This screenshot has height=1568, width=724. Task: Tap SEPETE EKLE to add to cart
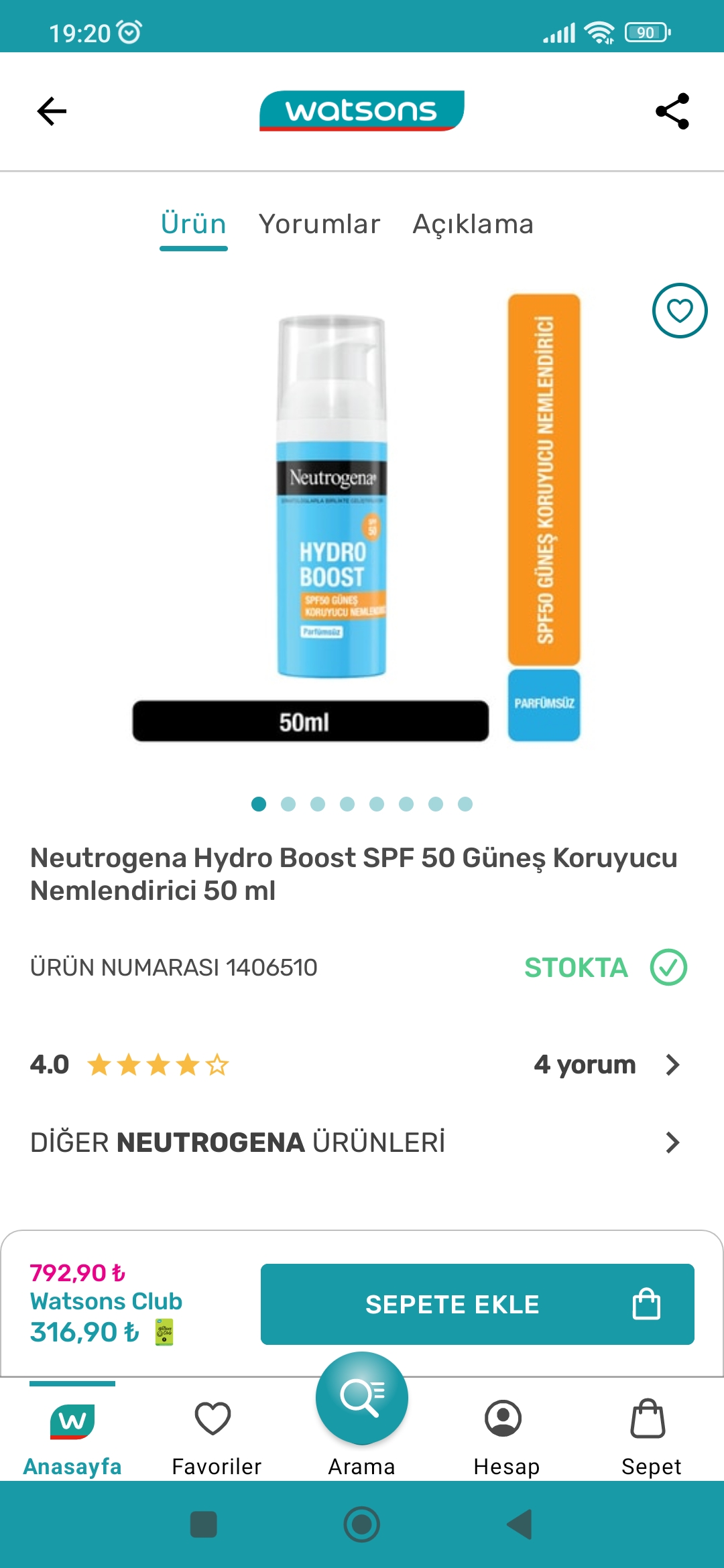[477, 1304]
